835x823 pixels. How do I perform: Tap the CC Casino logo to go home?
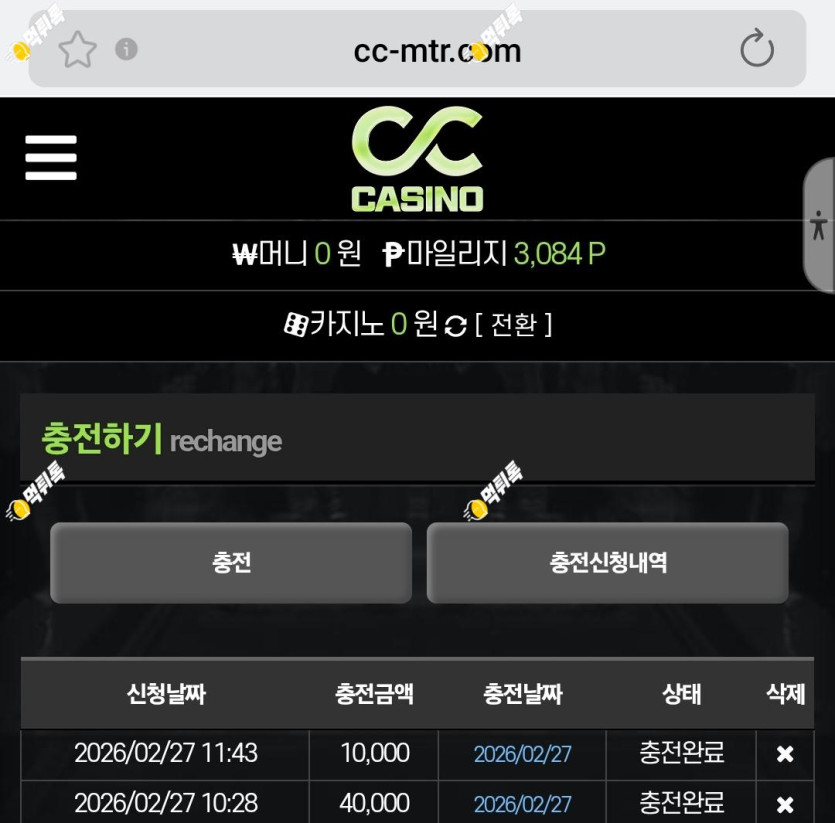(x=417, y=159)
